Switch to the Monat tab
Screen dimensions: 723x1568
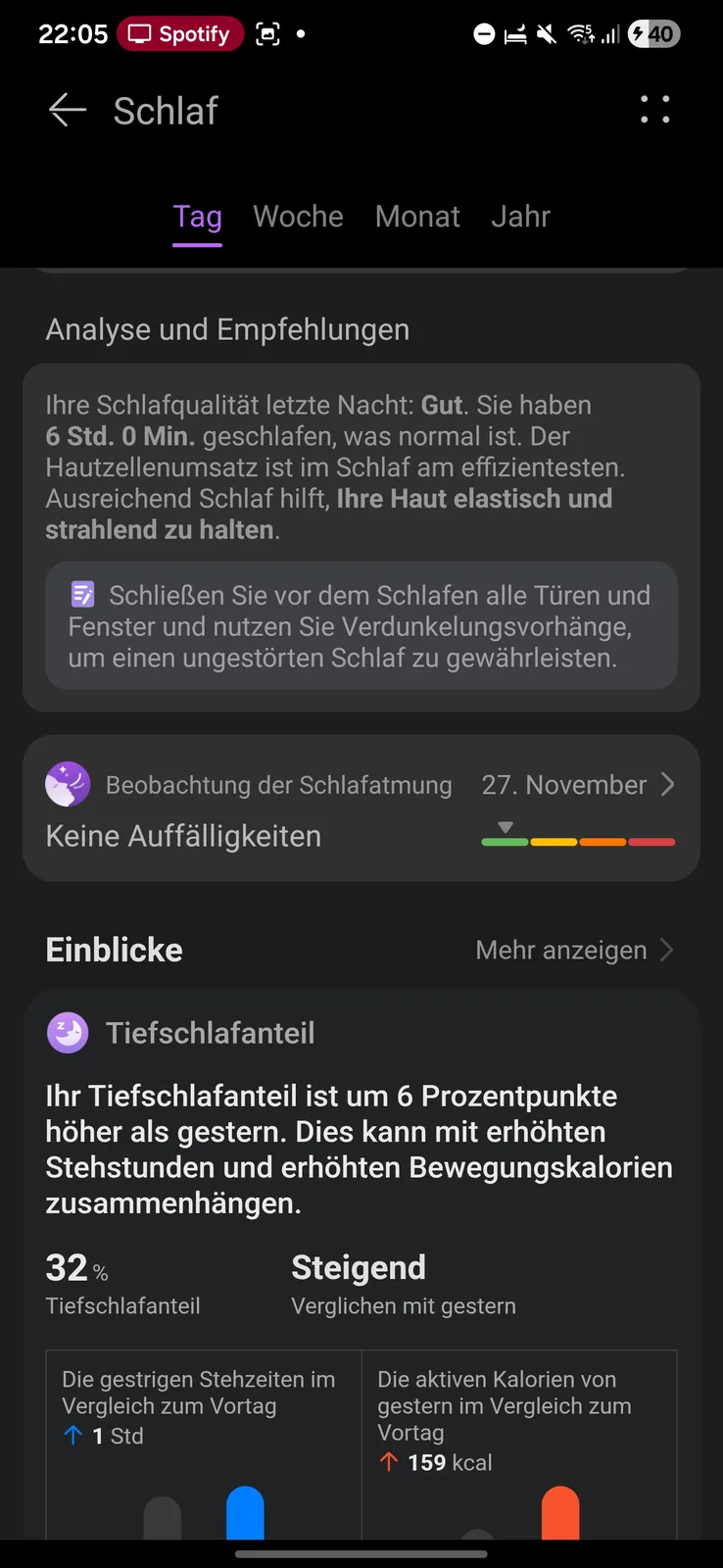tap(417, 217)
